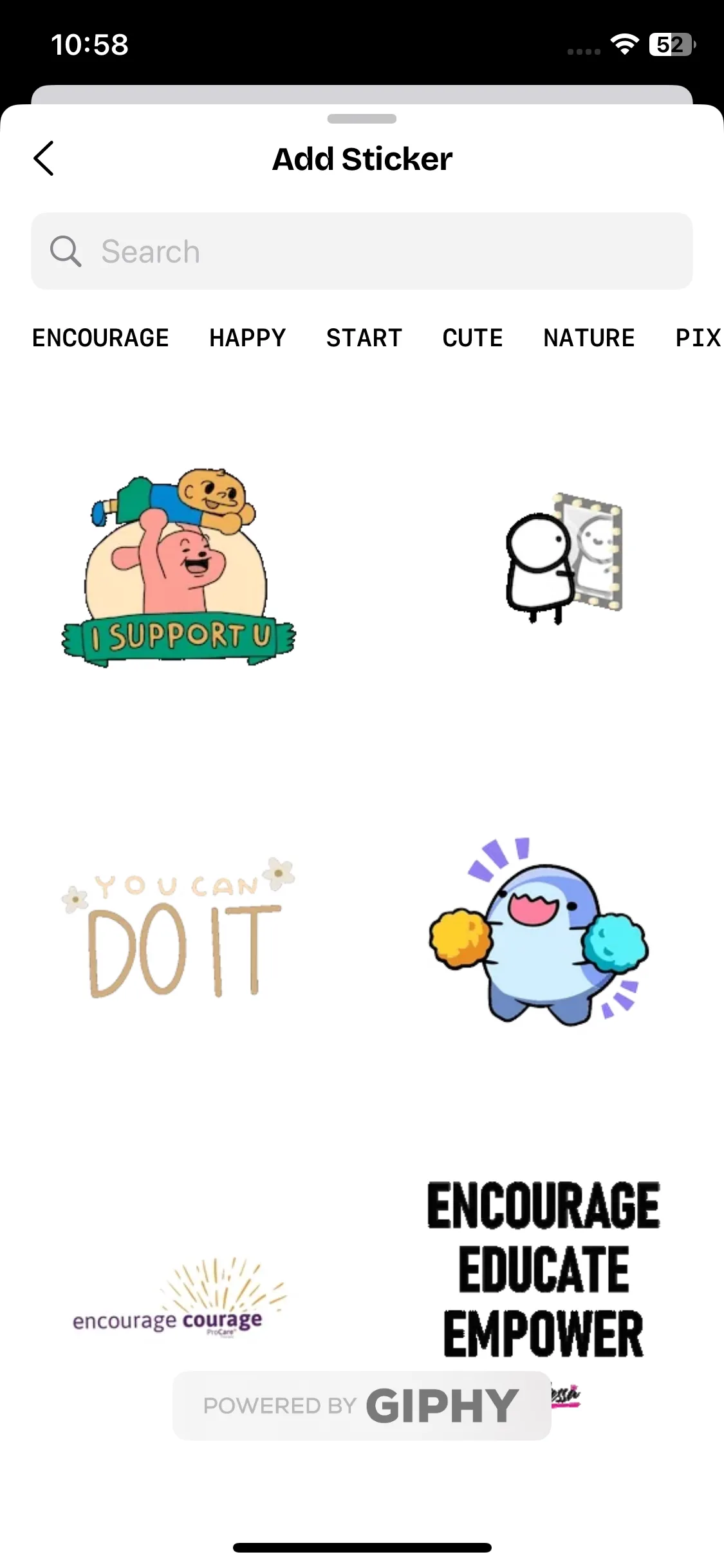This screenshot has height=1568, width=724.
Task: Open the CUTE sticker category
Action: pyautogui.click(x=472, y=337)
